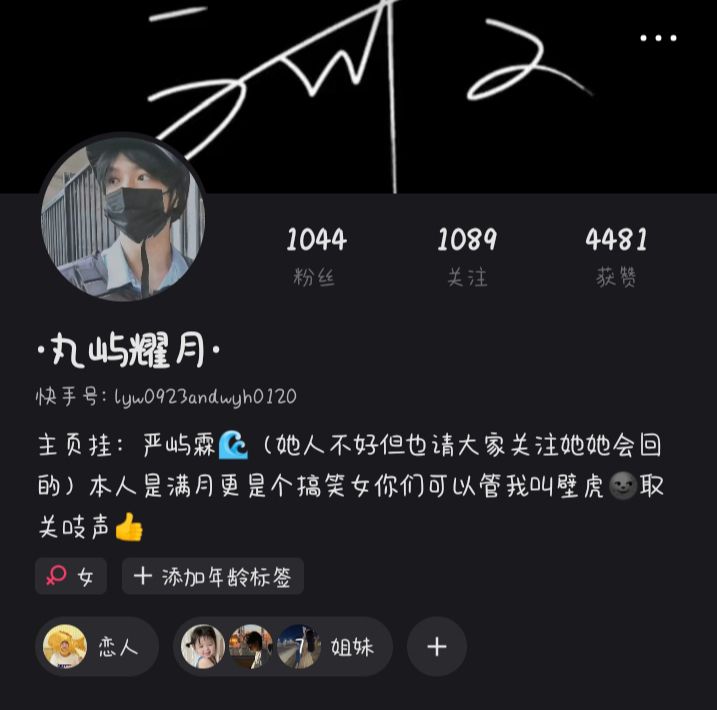The image size is (717, 710).
Task: Add a new relationship with plus button
Action: [437, 646]
